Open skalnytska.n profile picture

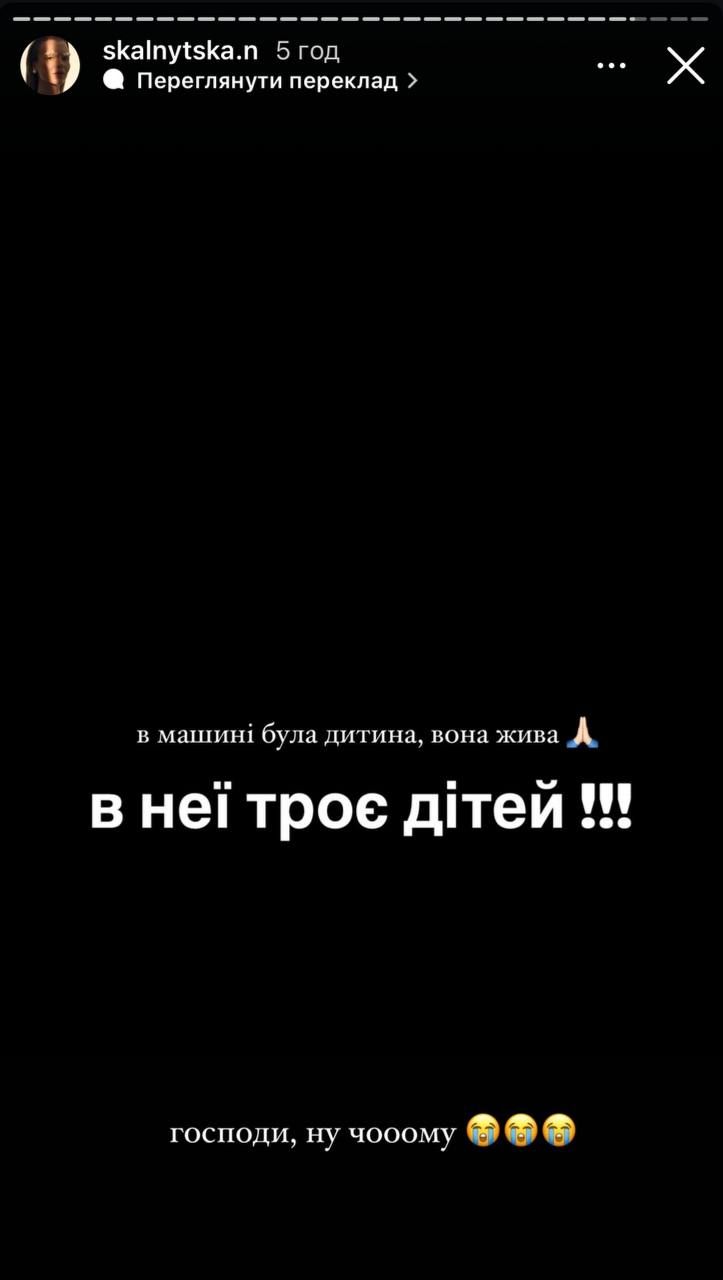(x=50, y=66)
